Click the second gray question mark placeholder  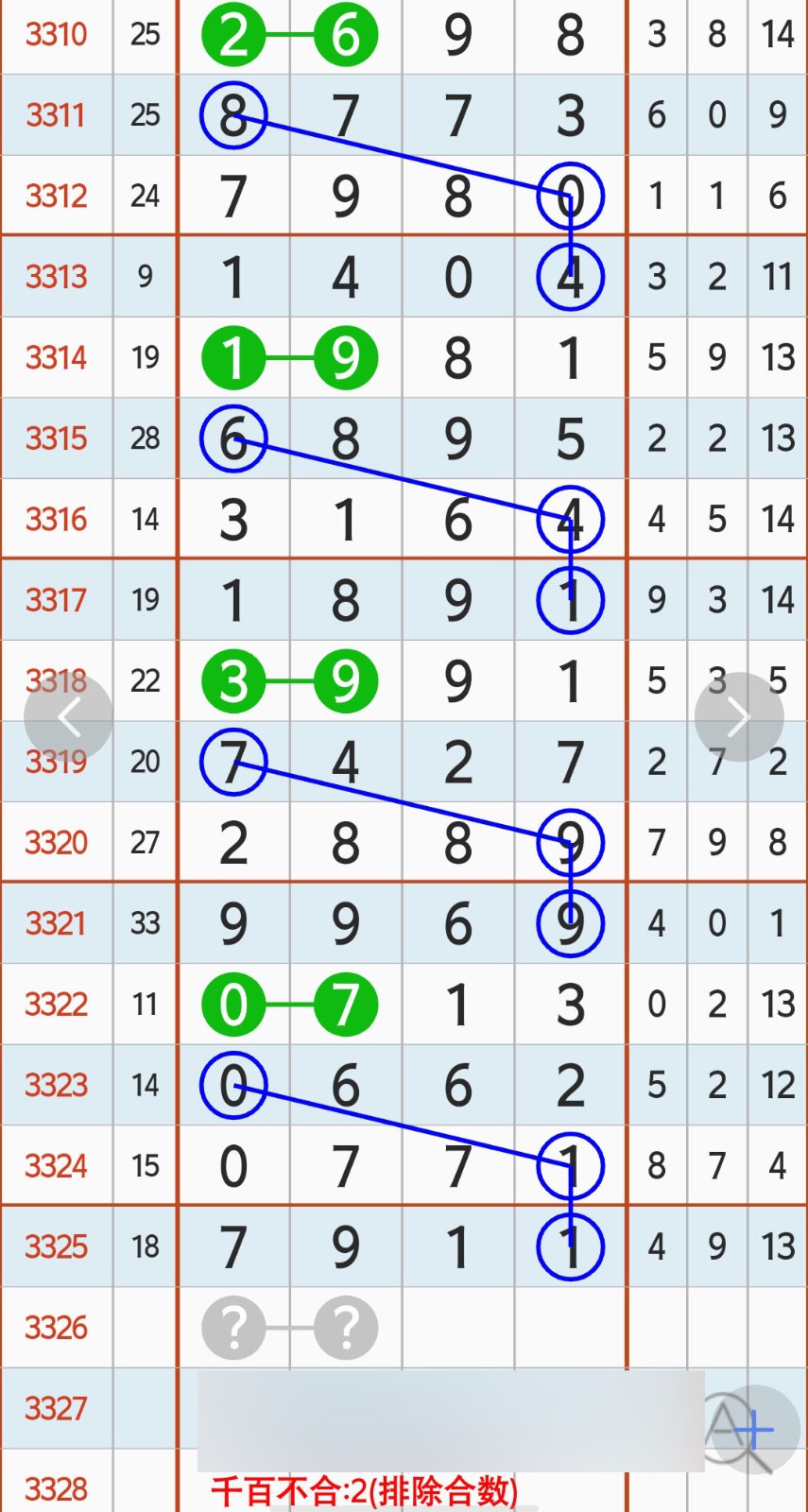pyautogui.click(x=346, y=1328)
